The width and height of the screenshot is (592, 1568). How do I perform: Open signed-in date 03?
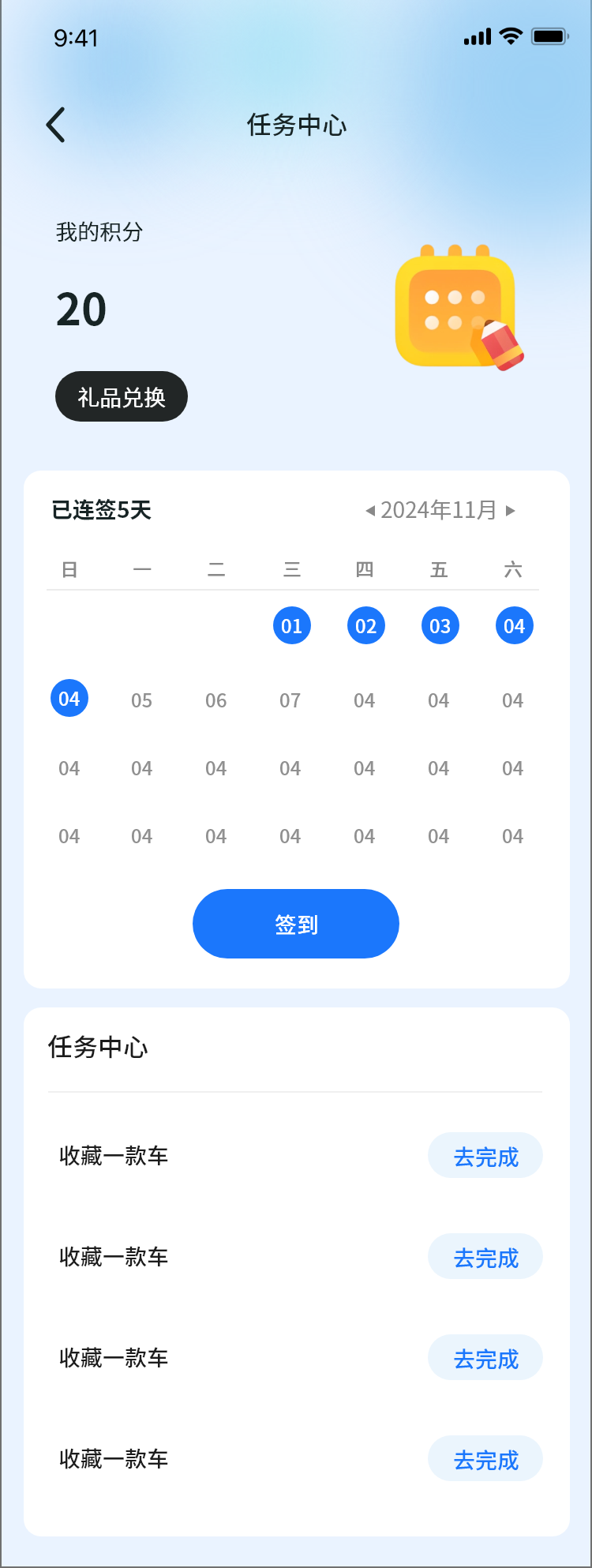pyautogui.click(x=440, y=626)
